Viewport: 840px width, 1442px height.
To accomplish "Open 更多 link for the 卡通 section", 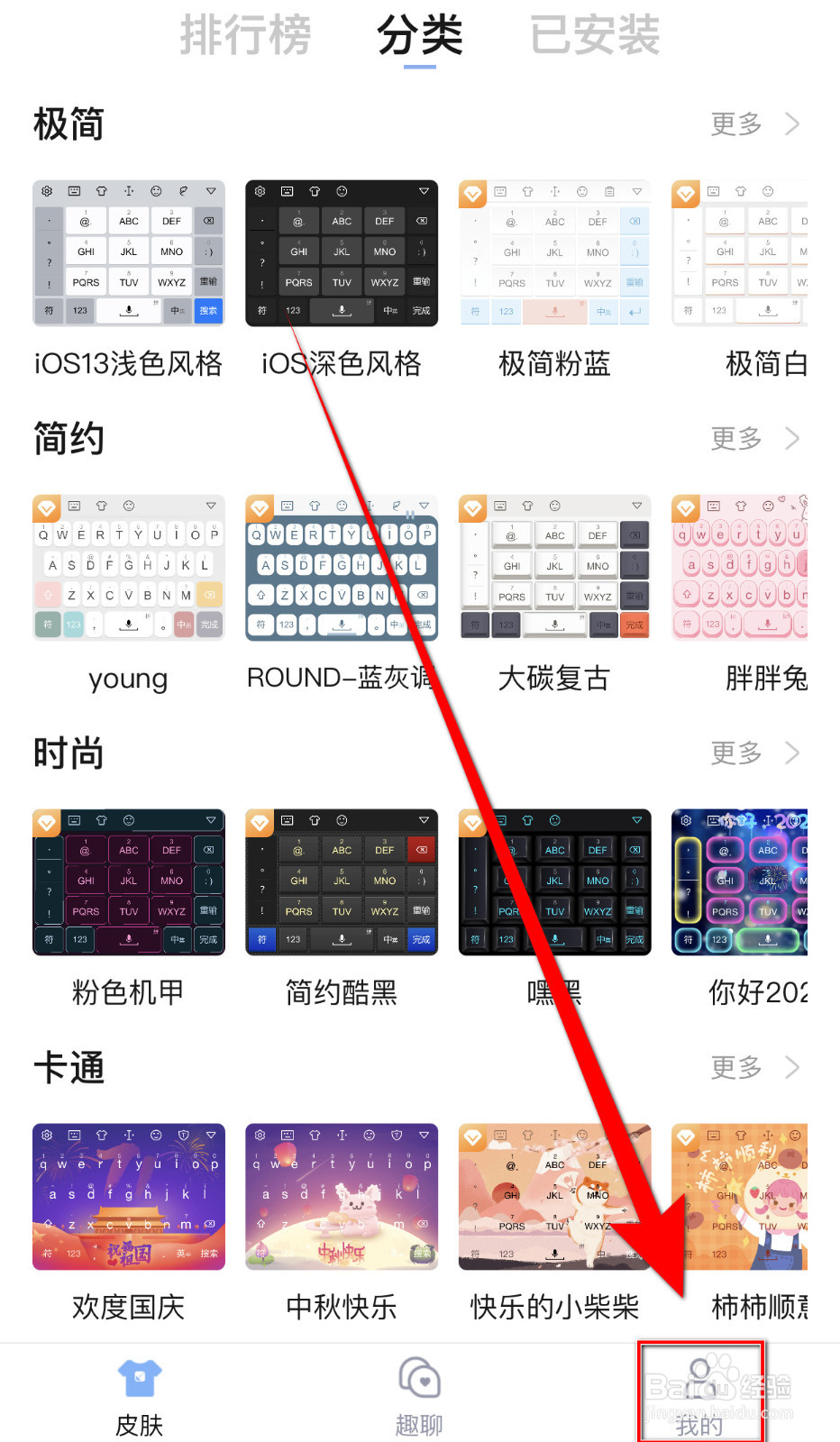I will [x=736, y=1068].
